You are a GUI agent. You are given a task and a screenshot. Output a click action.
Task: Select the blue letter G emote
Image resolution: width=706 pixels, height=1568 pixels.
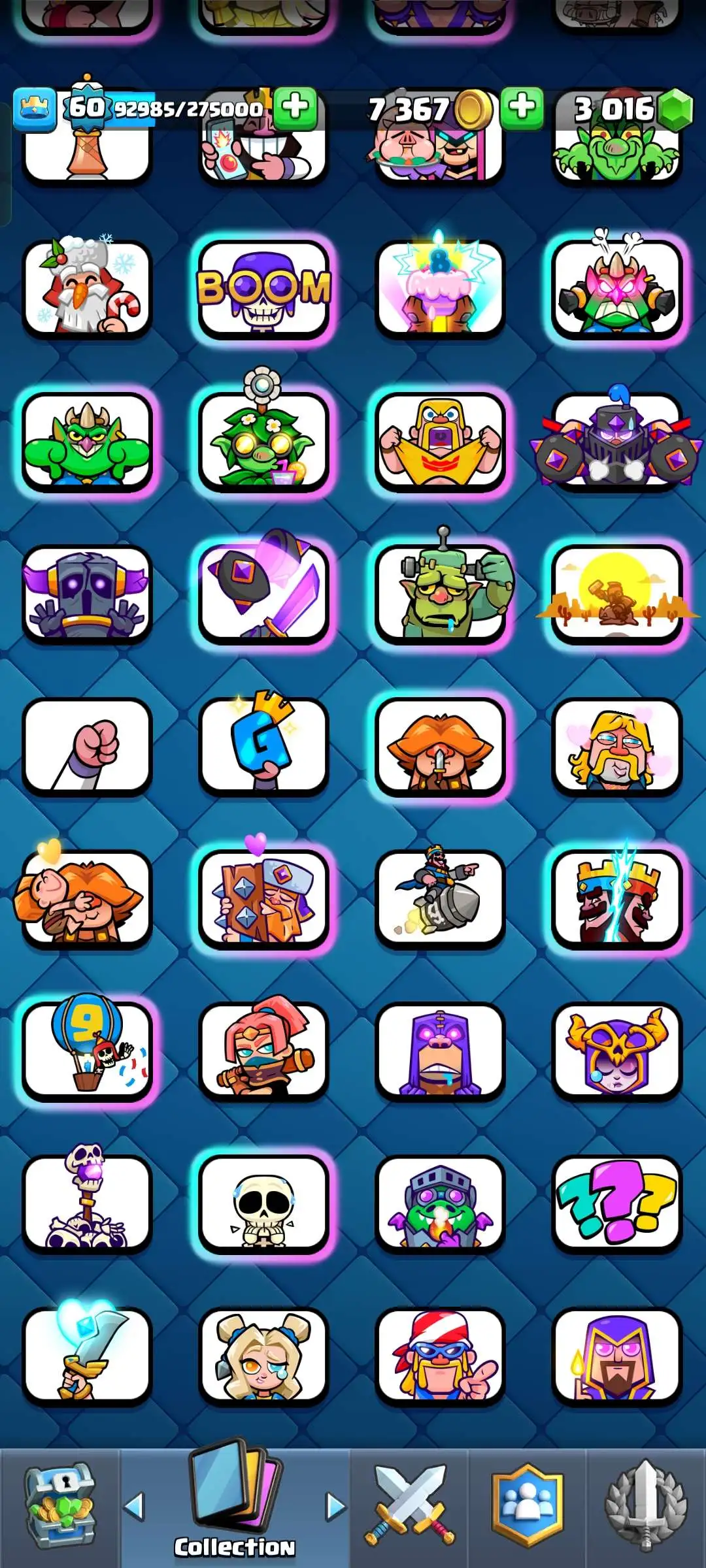[263, 746]
